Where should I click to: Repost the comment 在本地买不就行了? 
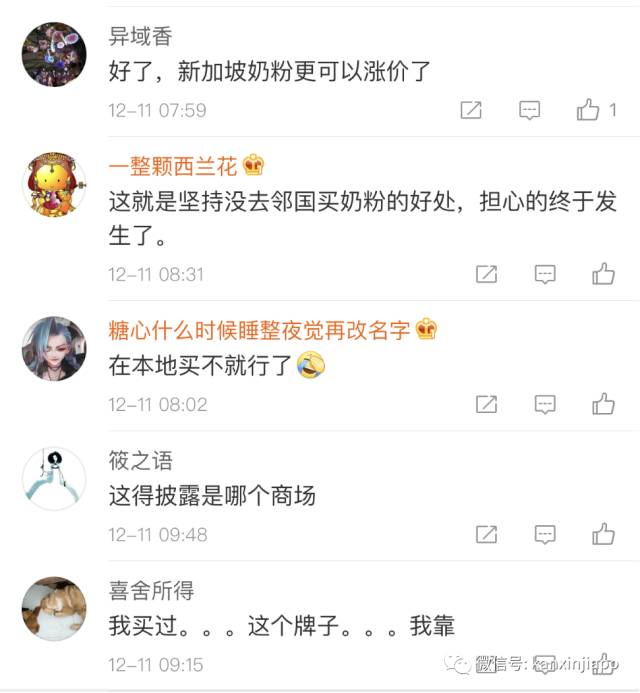486,404
